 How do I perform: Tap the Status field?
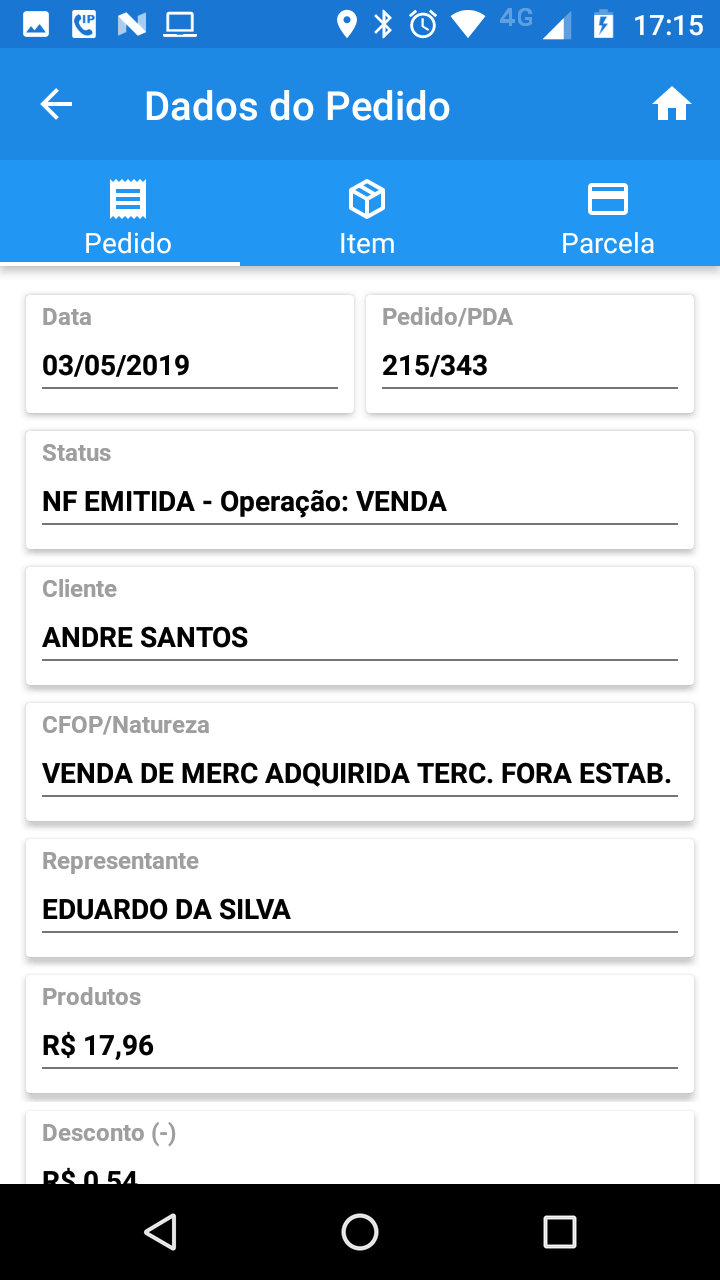[x=360, y=501]
